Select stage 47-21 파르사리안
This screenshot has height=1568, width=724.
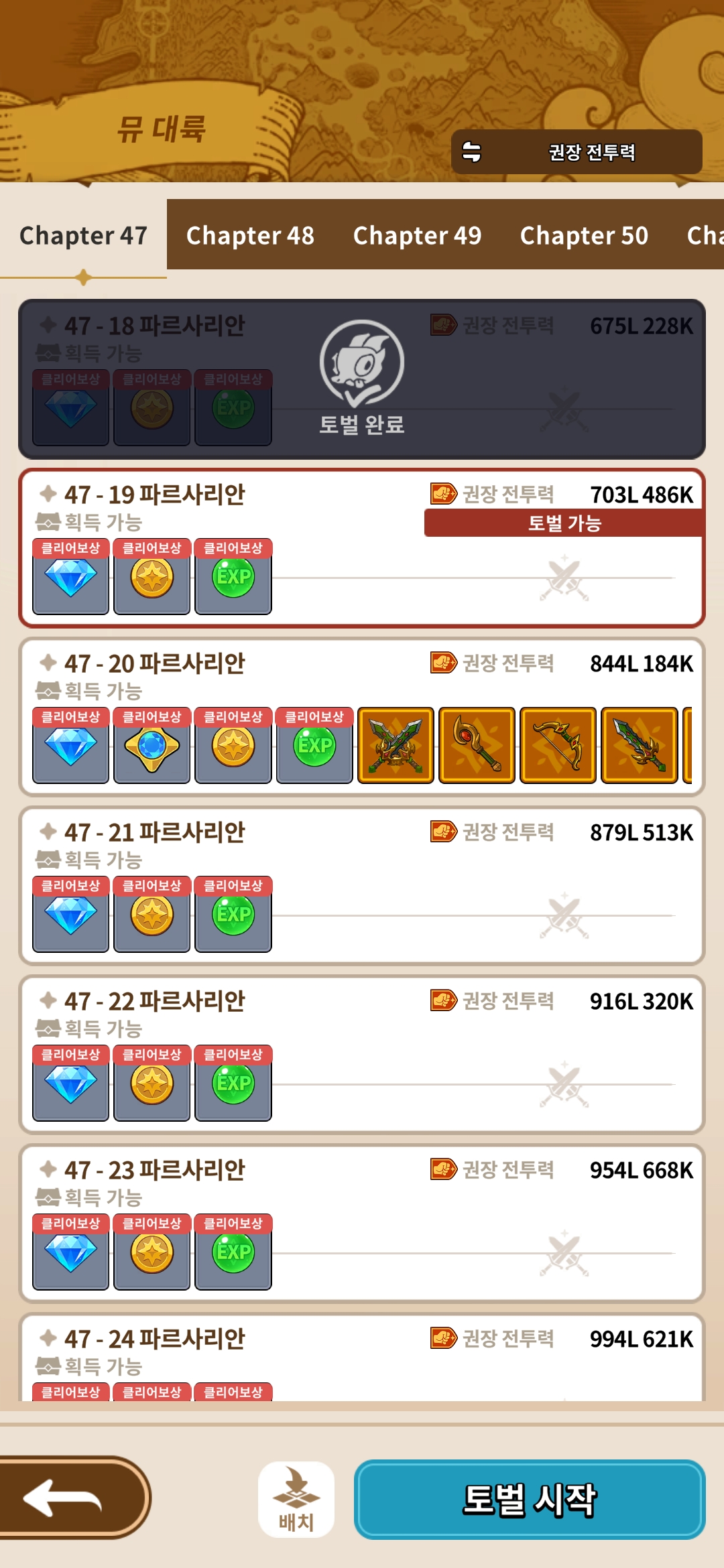(x=362, y=886)
